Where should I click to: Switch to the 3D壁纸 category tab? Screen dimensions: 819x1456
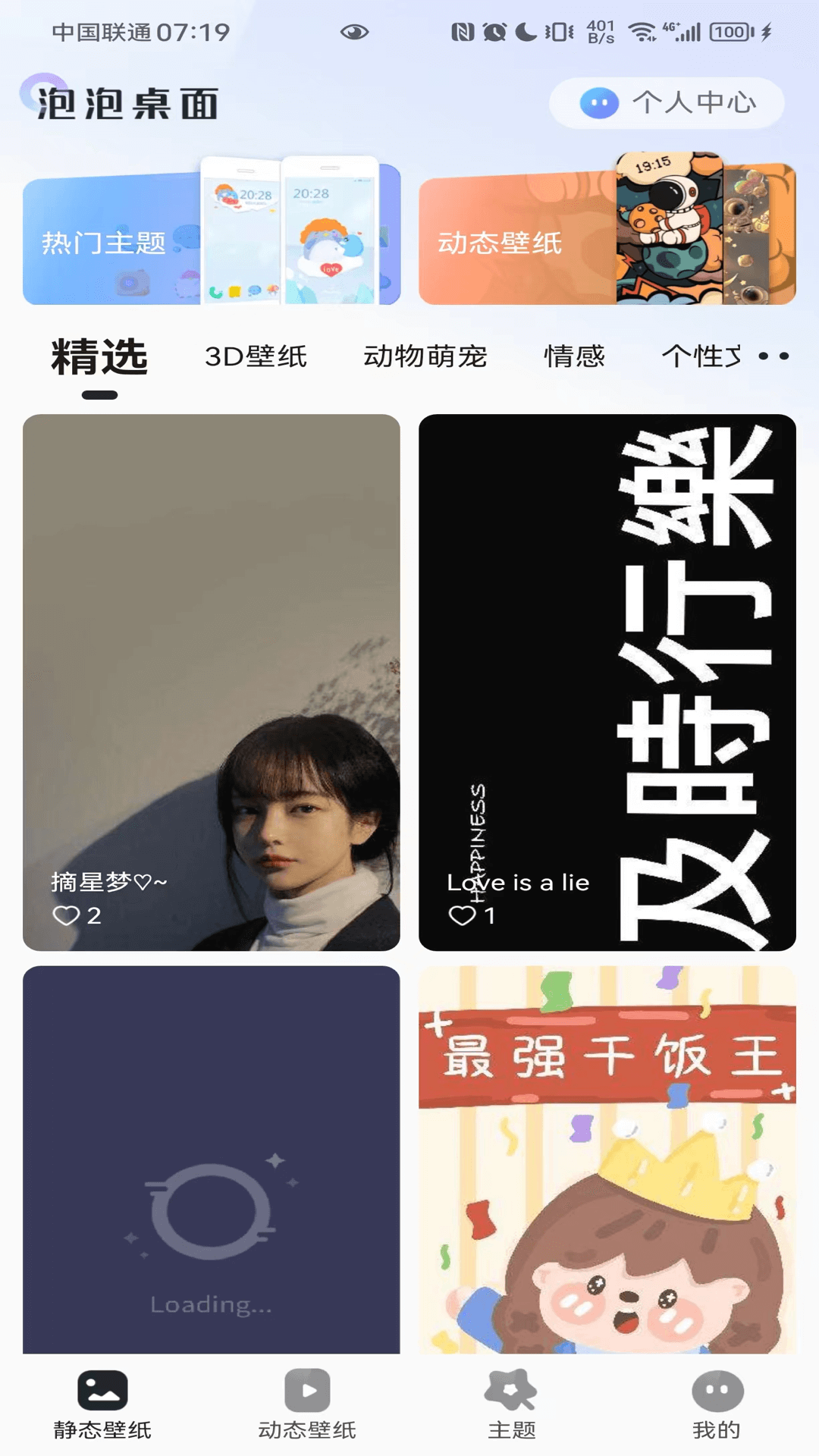tap(256, 356)
